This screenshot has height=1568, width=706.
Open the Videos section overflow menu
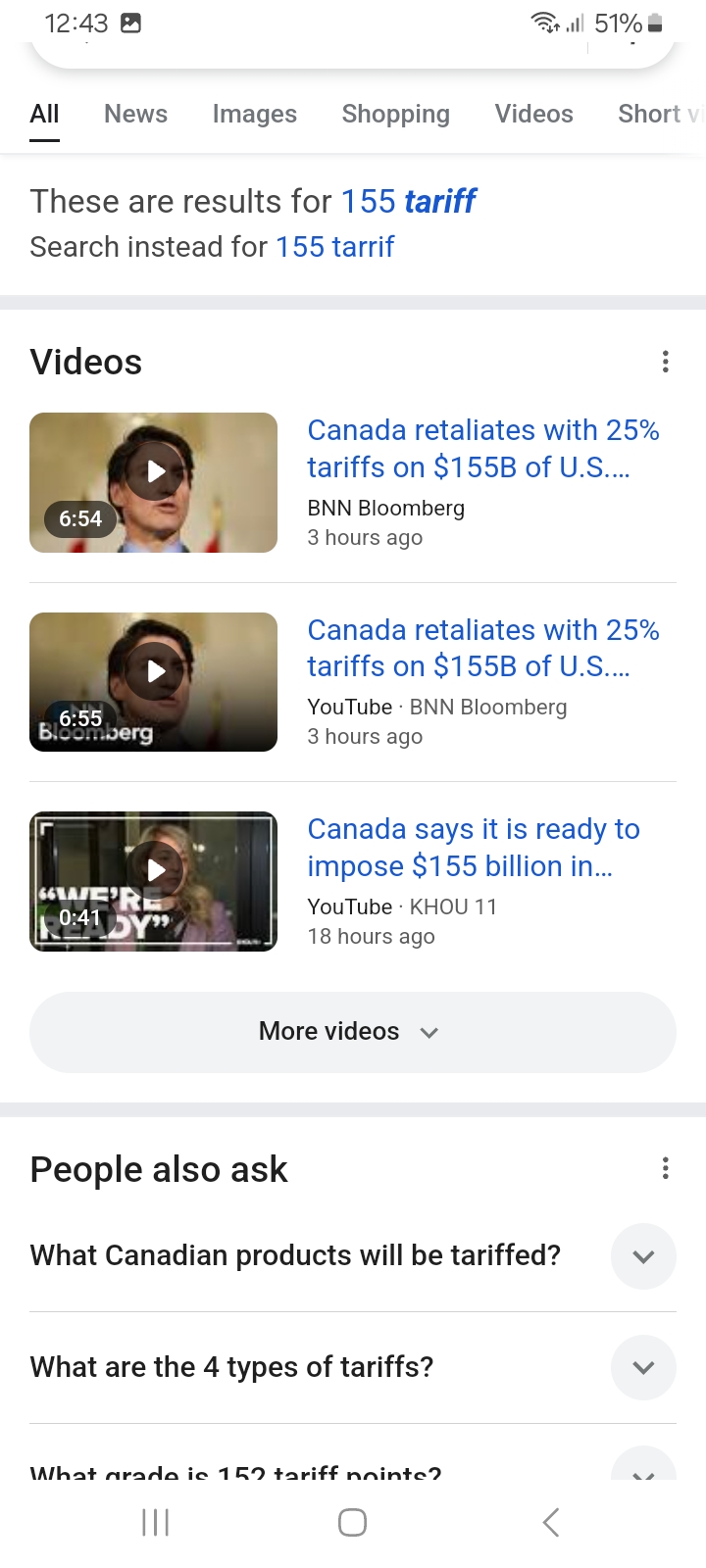[x=666, y=362]
